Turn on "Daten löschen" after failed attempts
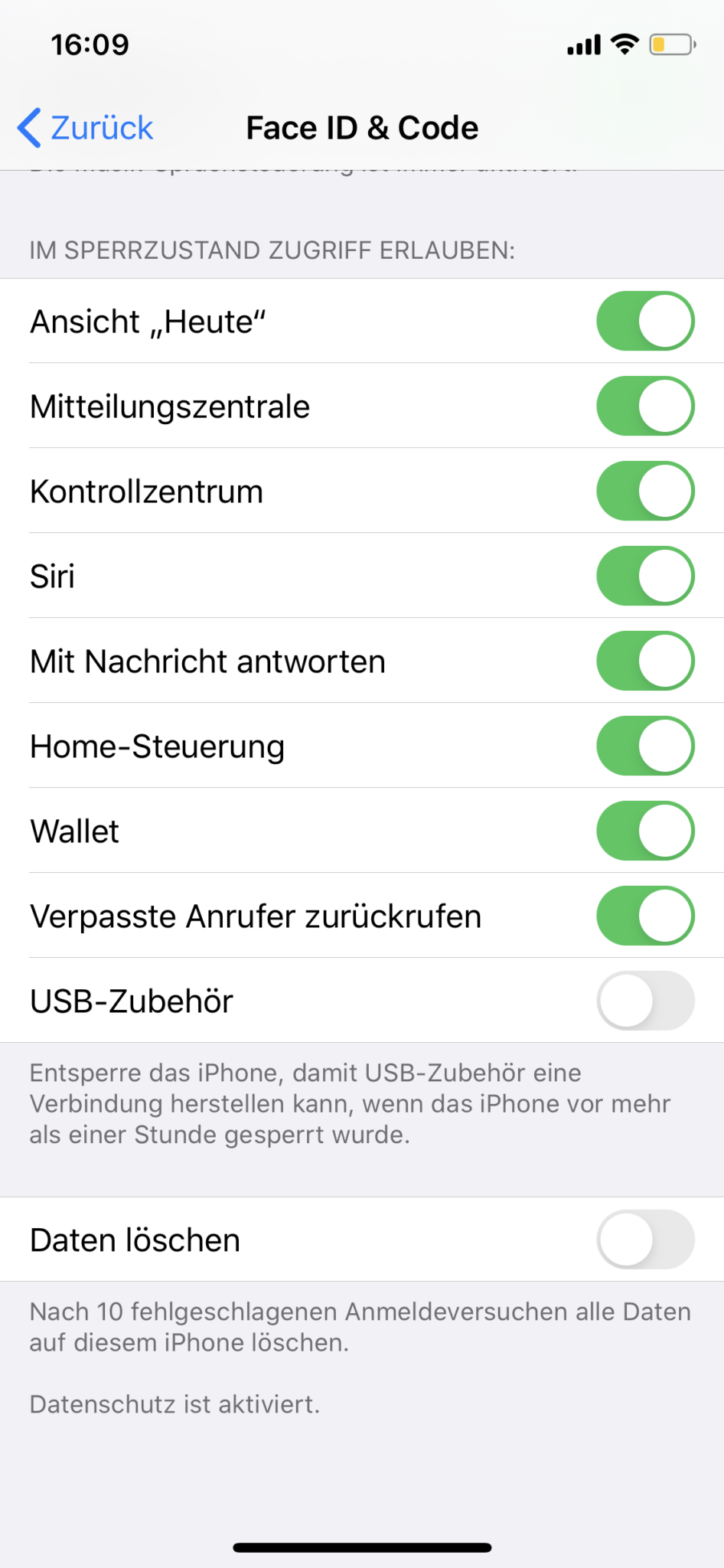Viewport: 724px width, 1568px height. tap(645, 1240)
